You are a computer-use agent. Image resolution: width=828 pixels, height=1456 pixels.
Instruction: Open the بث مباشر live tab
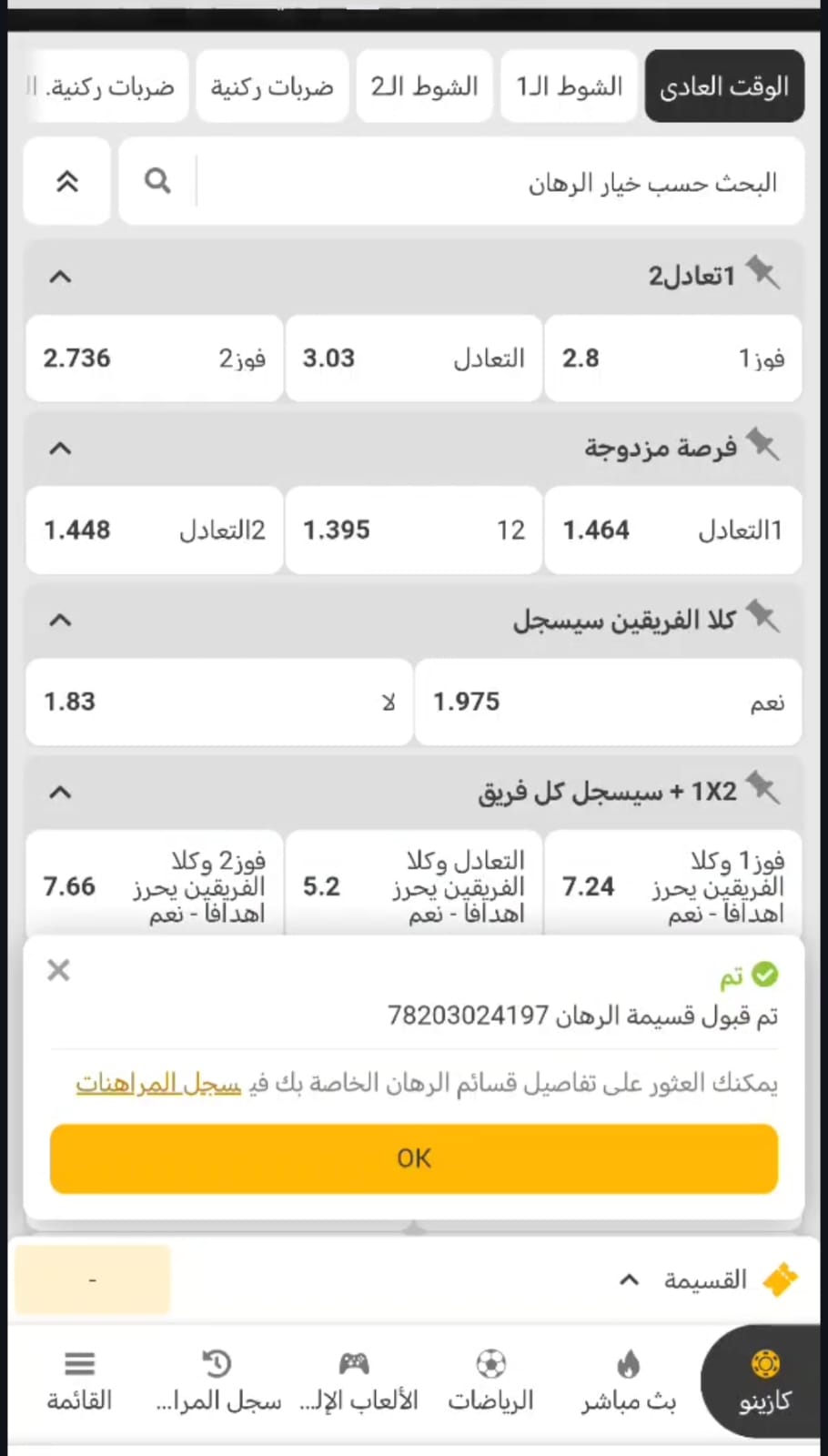point(629,1381)
